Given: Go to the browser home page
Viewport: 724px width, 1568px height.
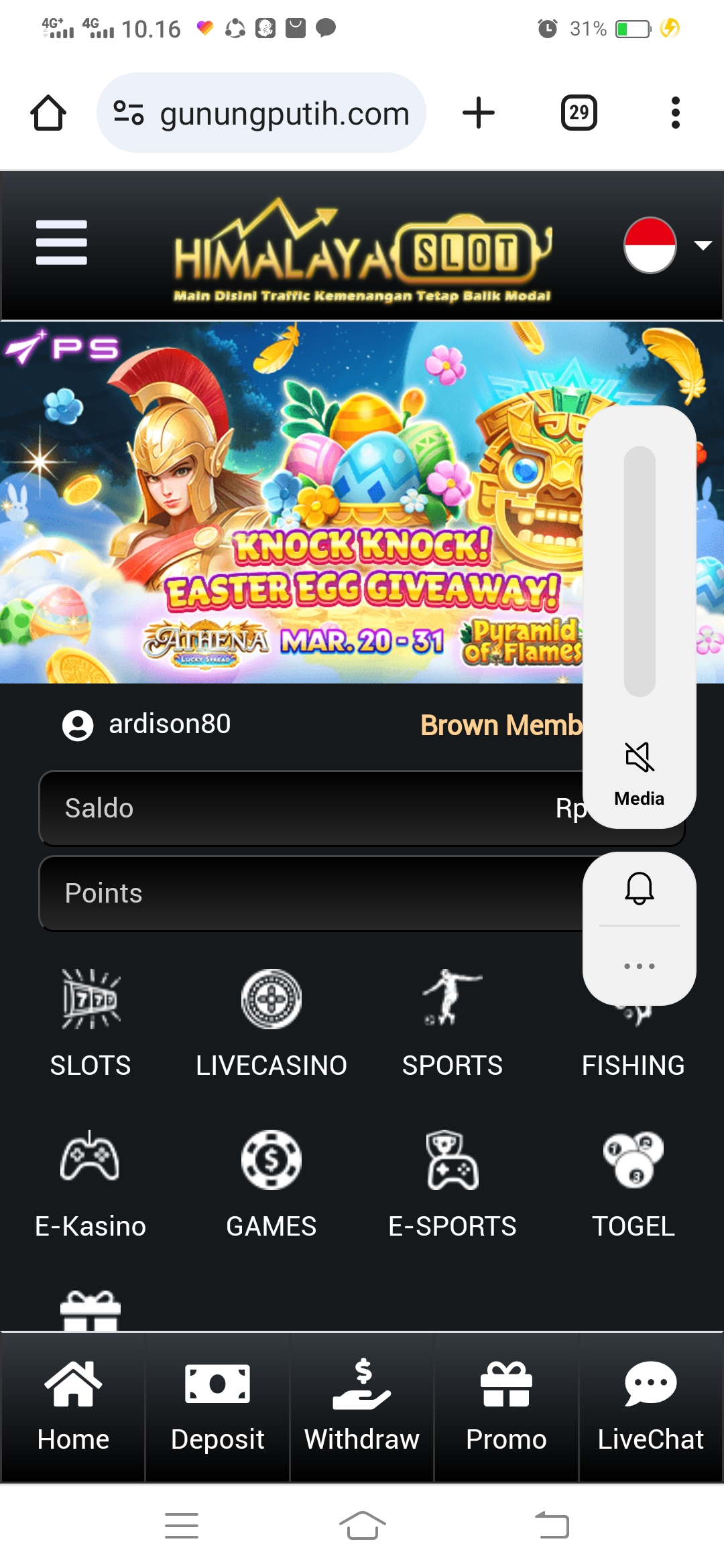Looking at the screenshot, I should 48,113.
